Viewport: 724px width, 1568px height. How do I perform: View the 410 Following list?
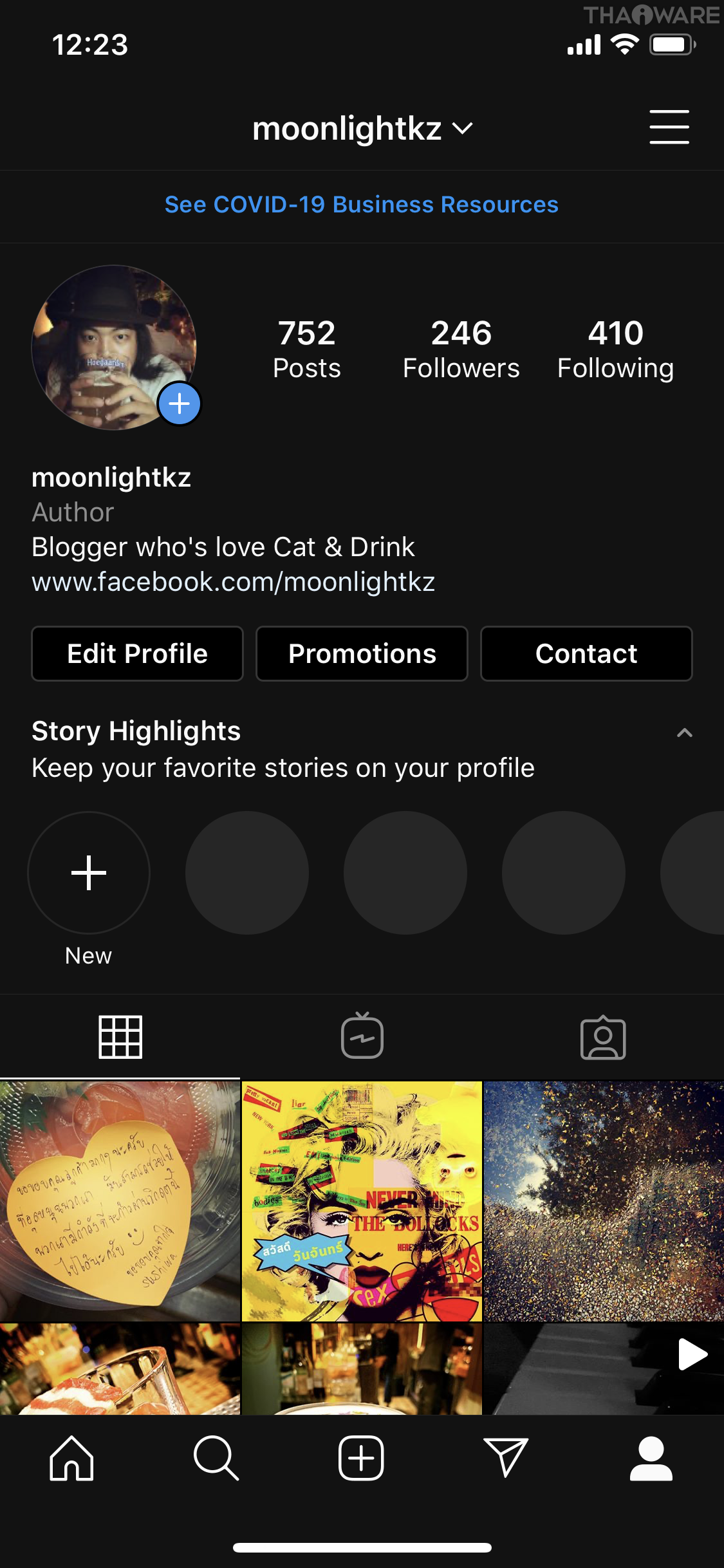(x=615, y=350)
